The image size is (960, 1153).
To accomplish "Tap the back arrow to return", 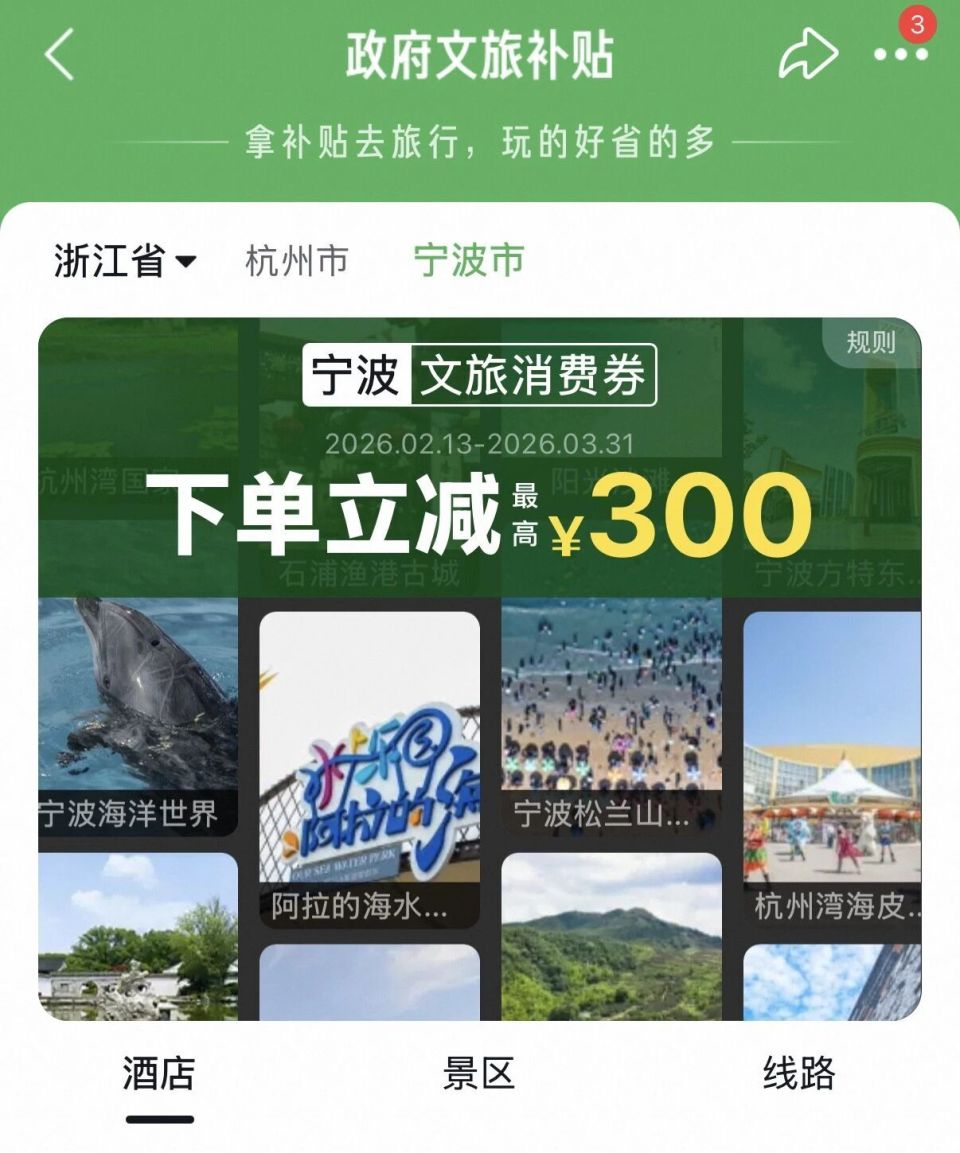I will (x=58, y=52).
